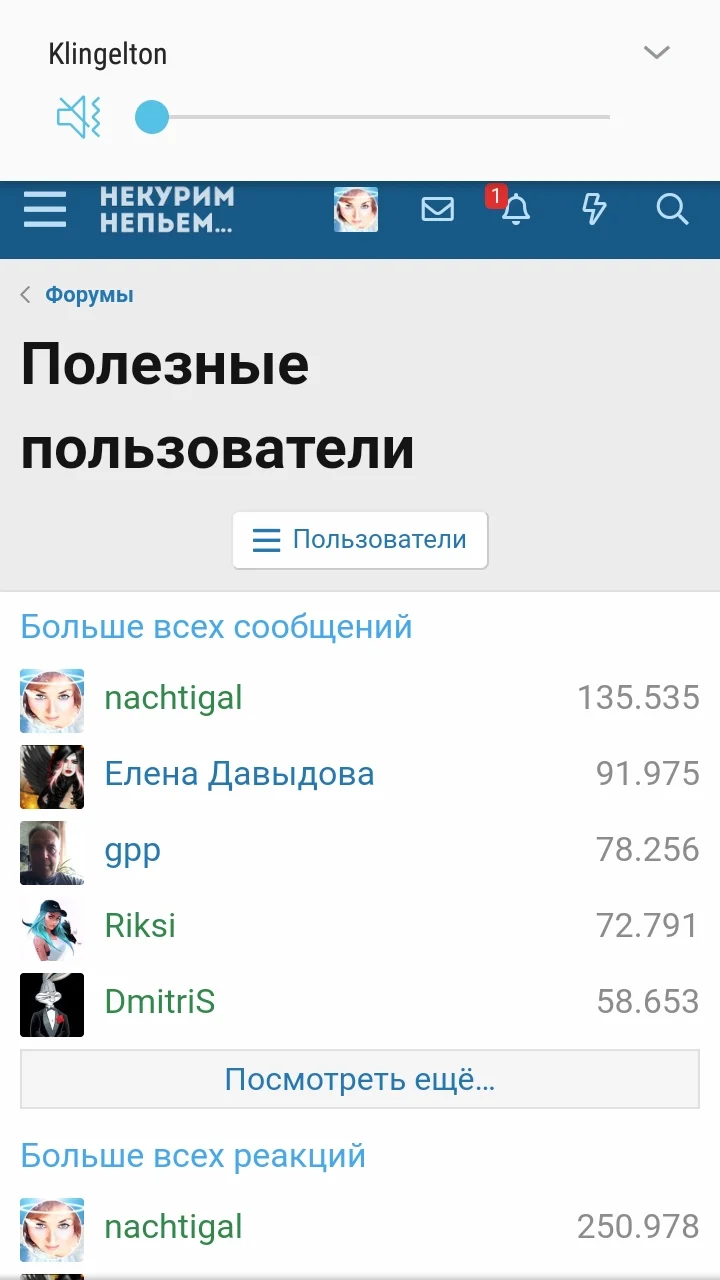Viewport: 720px width, 1280px height.
Task: Check notifications via the bell icon
Action: tap(516, 212)
